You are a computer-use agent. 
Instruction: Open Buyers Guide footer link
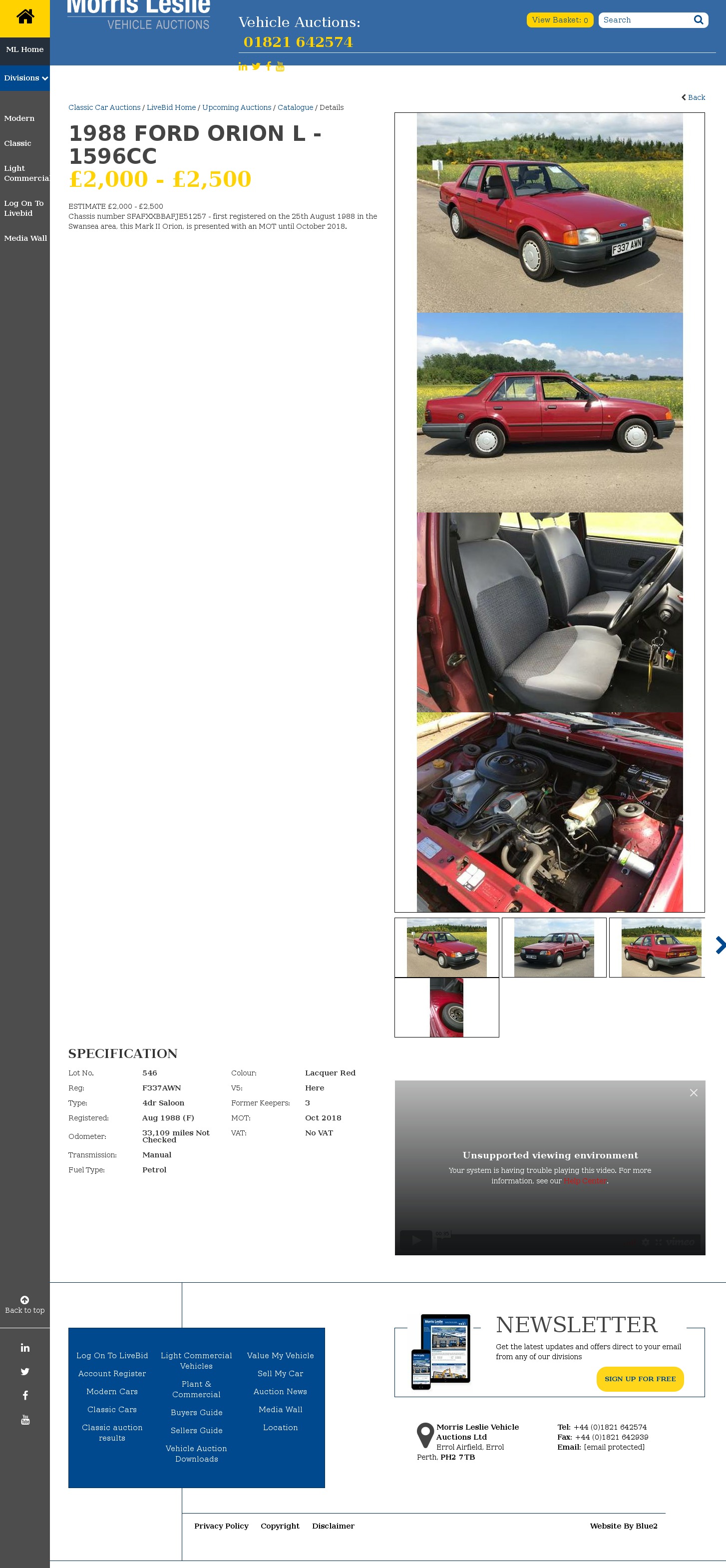click(x=196, y=1412)
